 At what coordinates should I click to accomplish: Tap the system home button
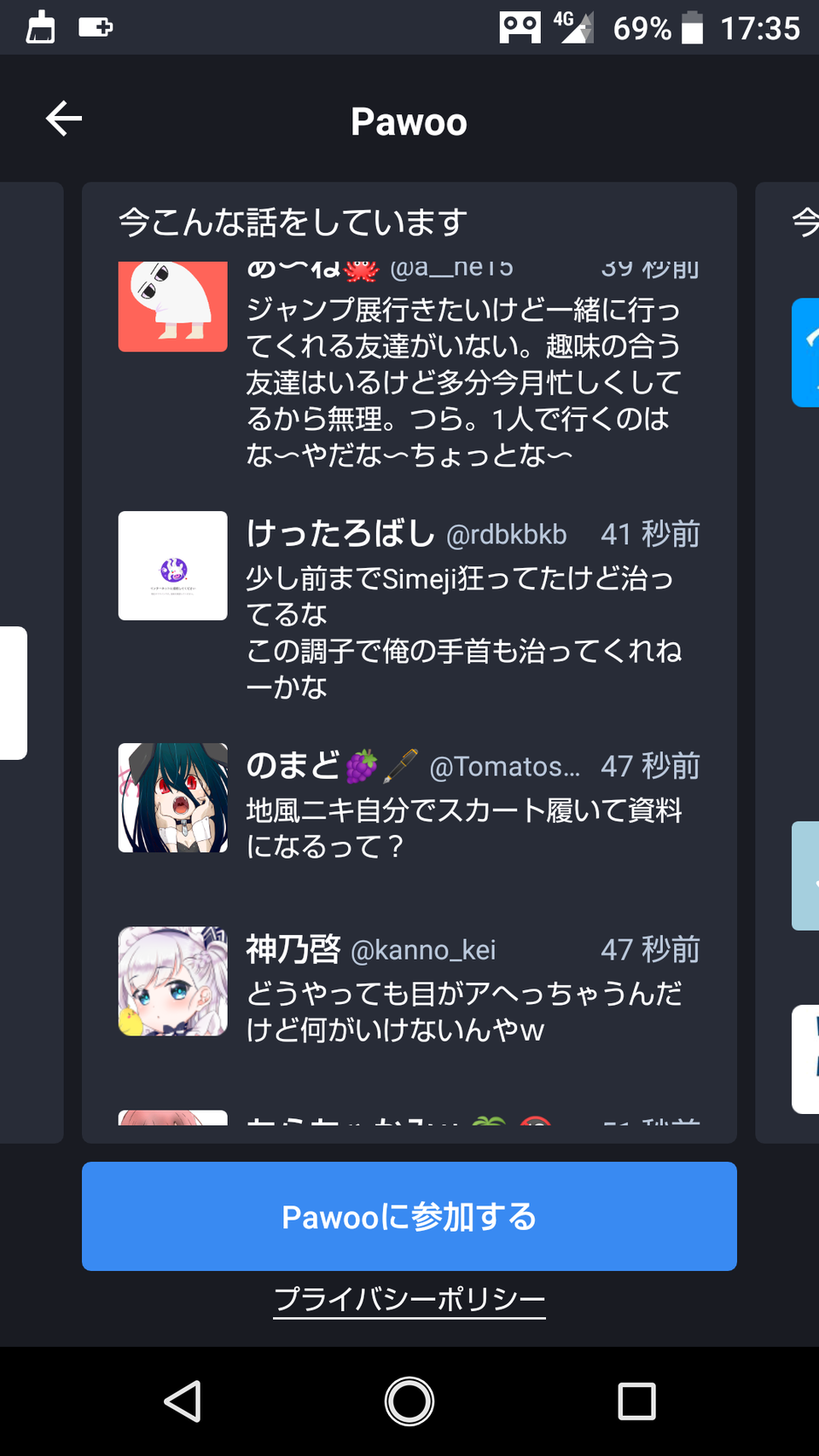pos(409,1401)
